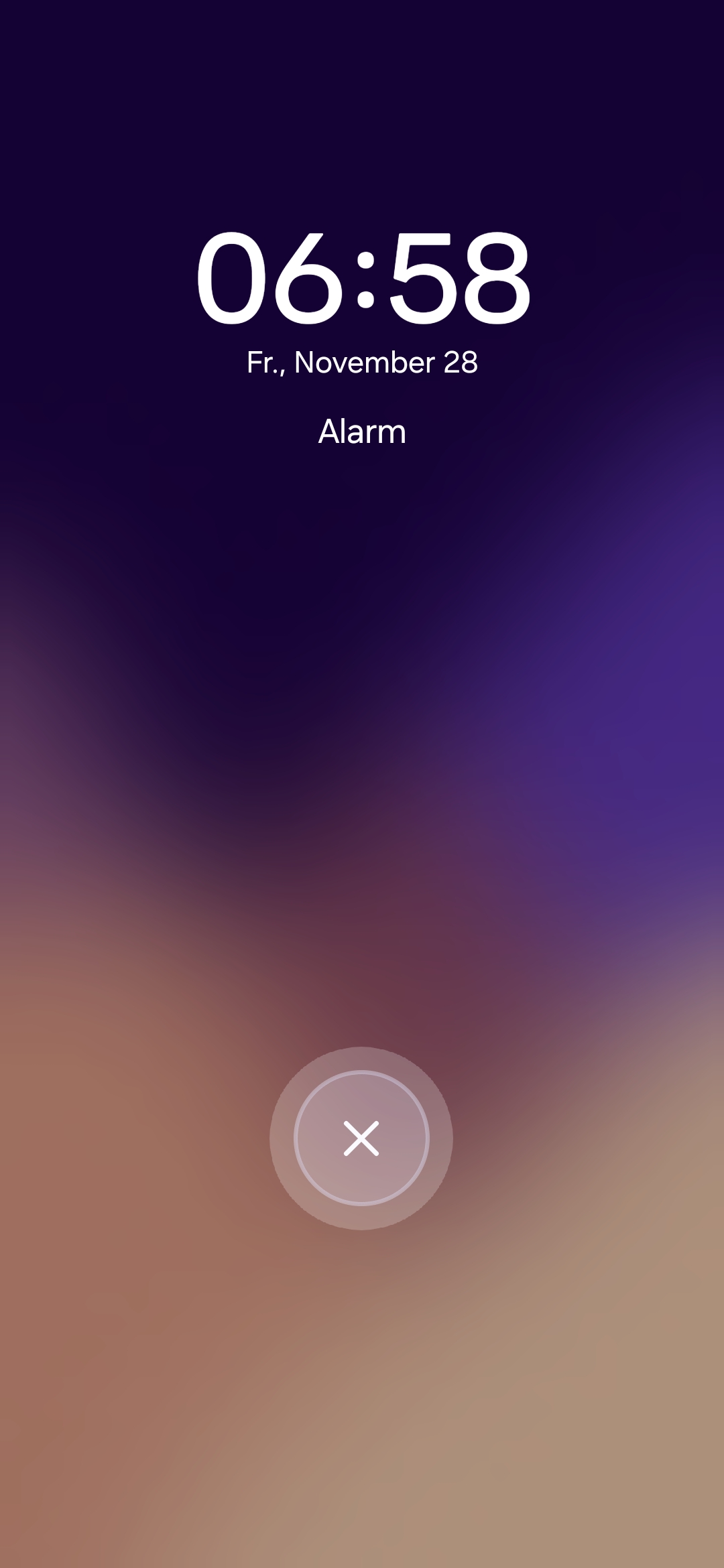Dismiss the ringing alarm with the X button
724x1568 pixels.
[361, 1138]
